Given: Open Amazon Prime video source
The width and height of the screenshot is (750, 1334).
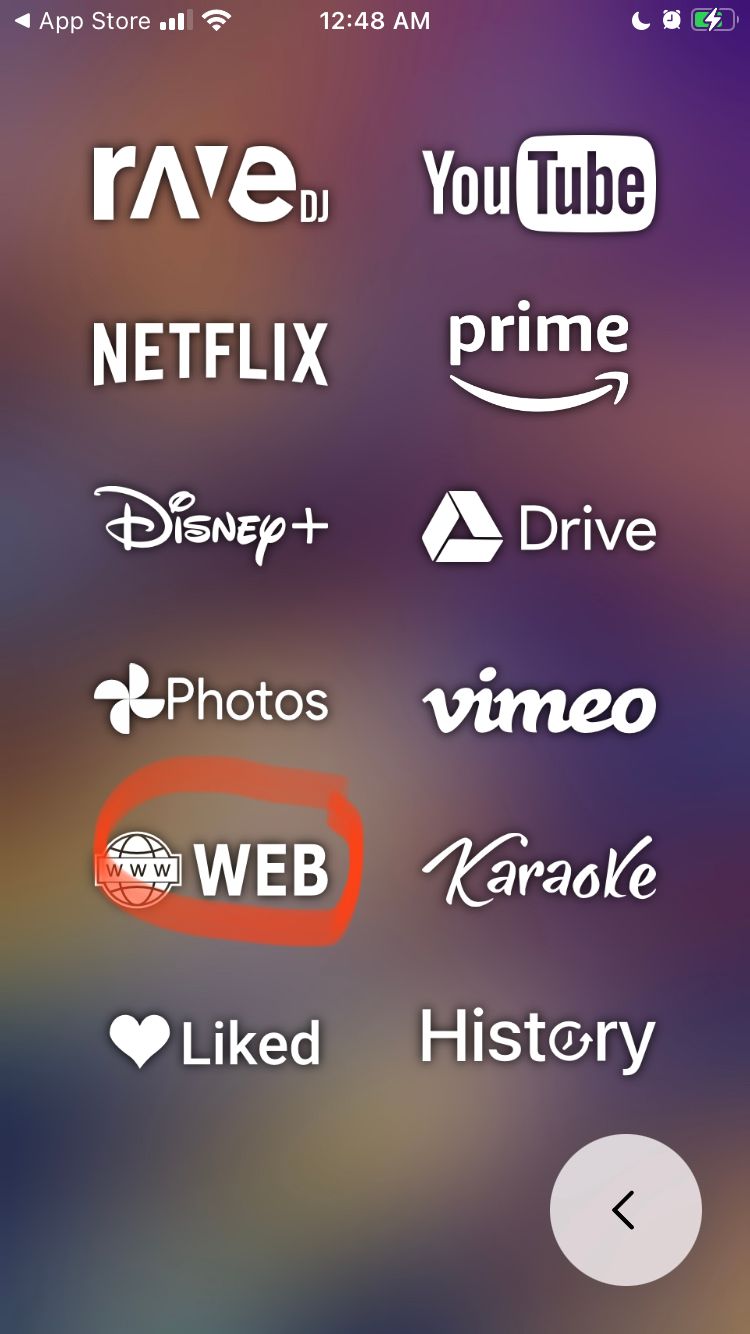Looking at the screenshot, I should tap(539, 358).
